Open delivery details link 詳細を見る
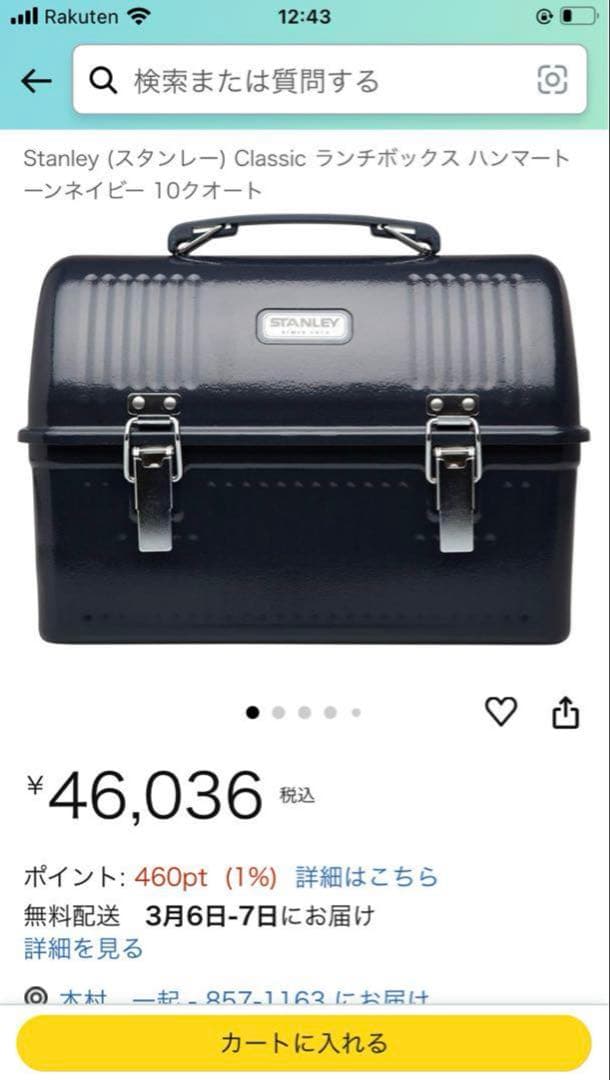Image resolution: width=610 pixels, height=1080 pixels. click(x=84, y=948)
